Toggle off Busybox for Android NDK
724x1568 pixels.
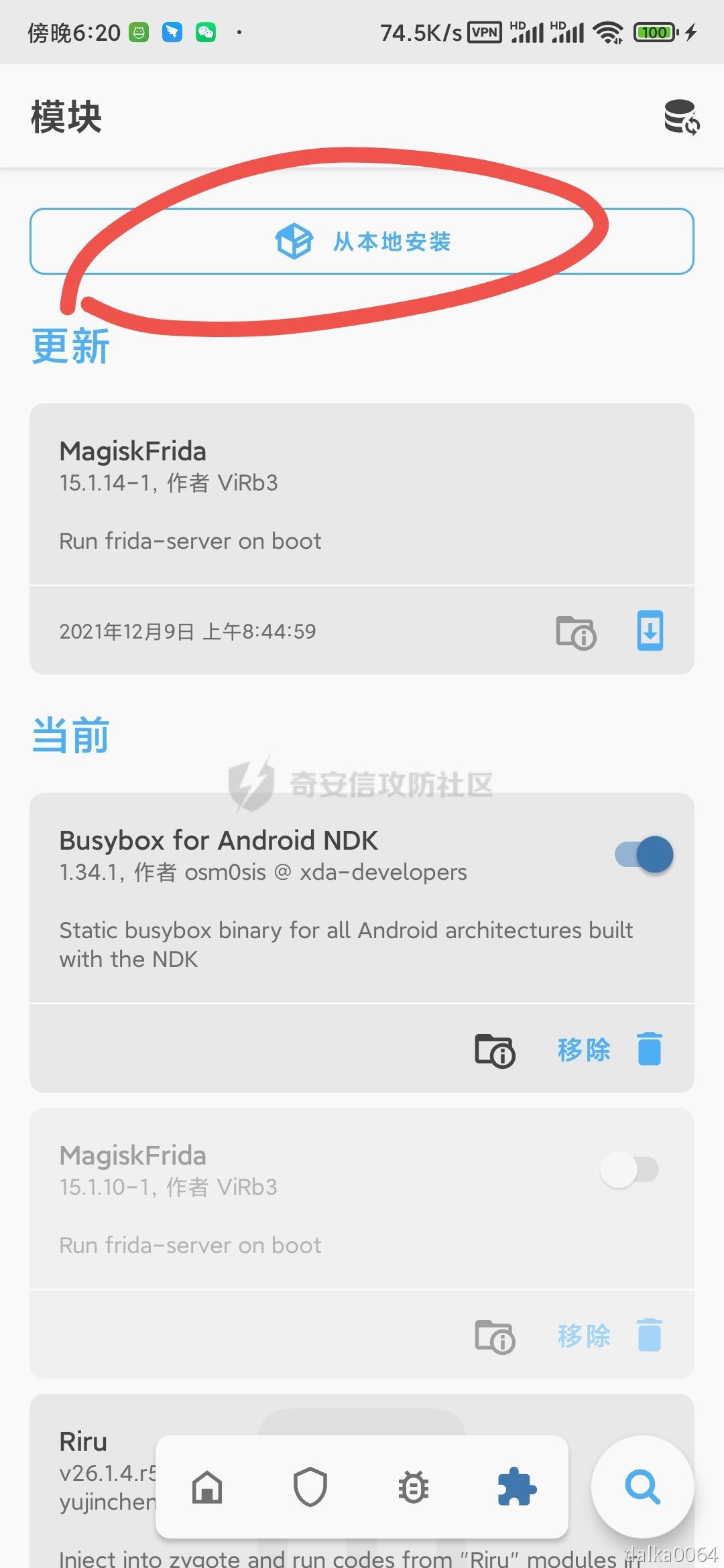click(x=645, y=854)
